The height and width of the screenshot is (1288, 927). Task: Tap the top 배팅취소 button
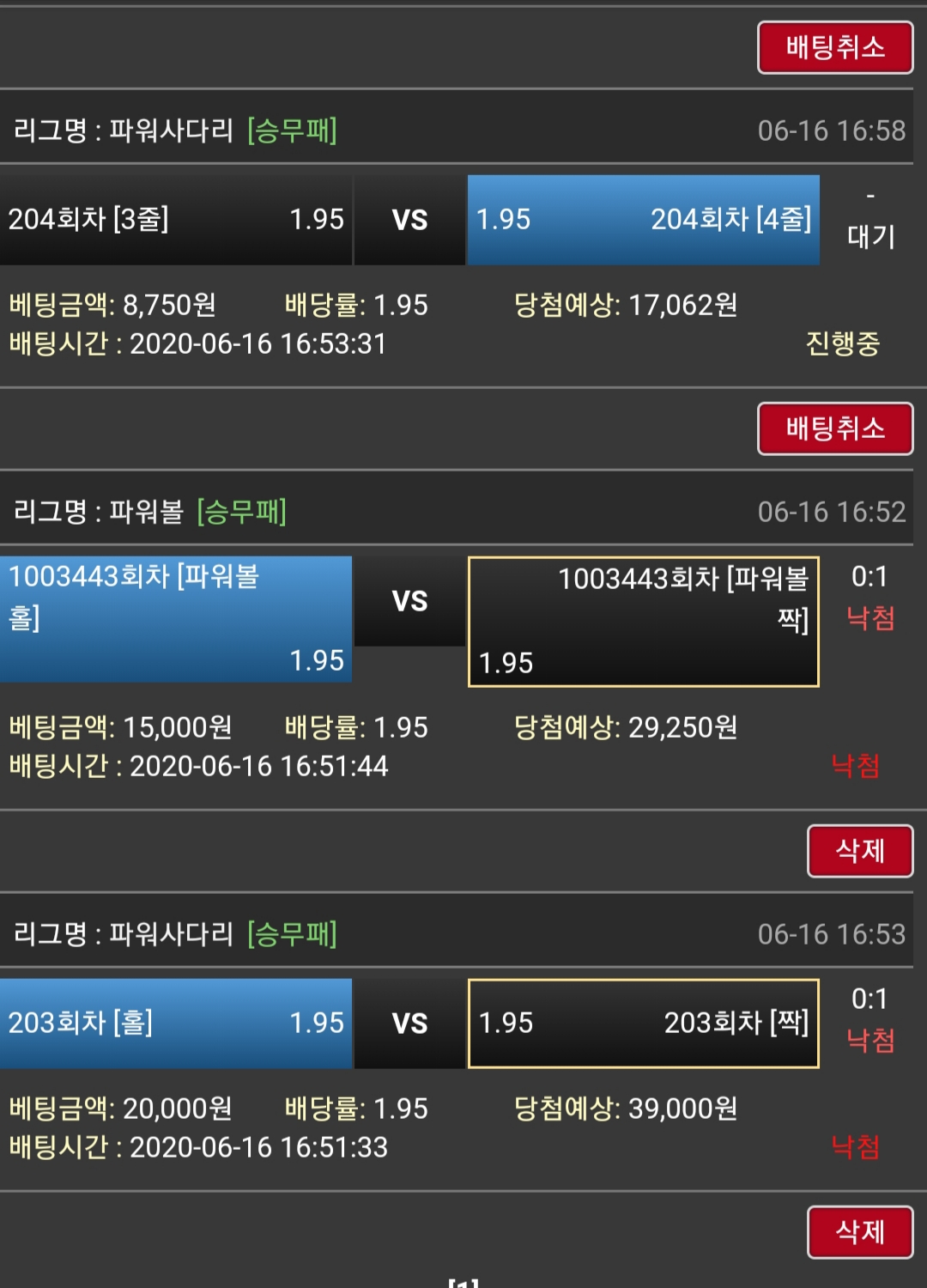[834, 47]
